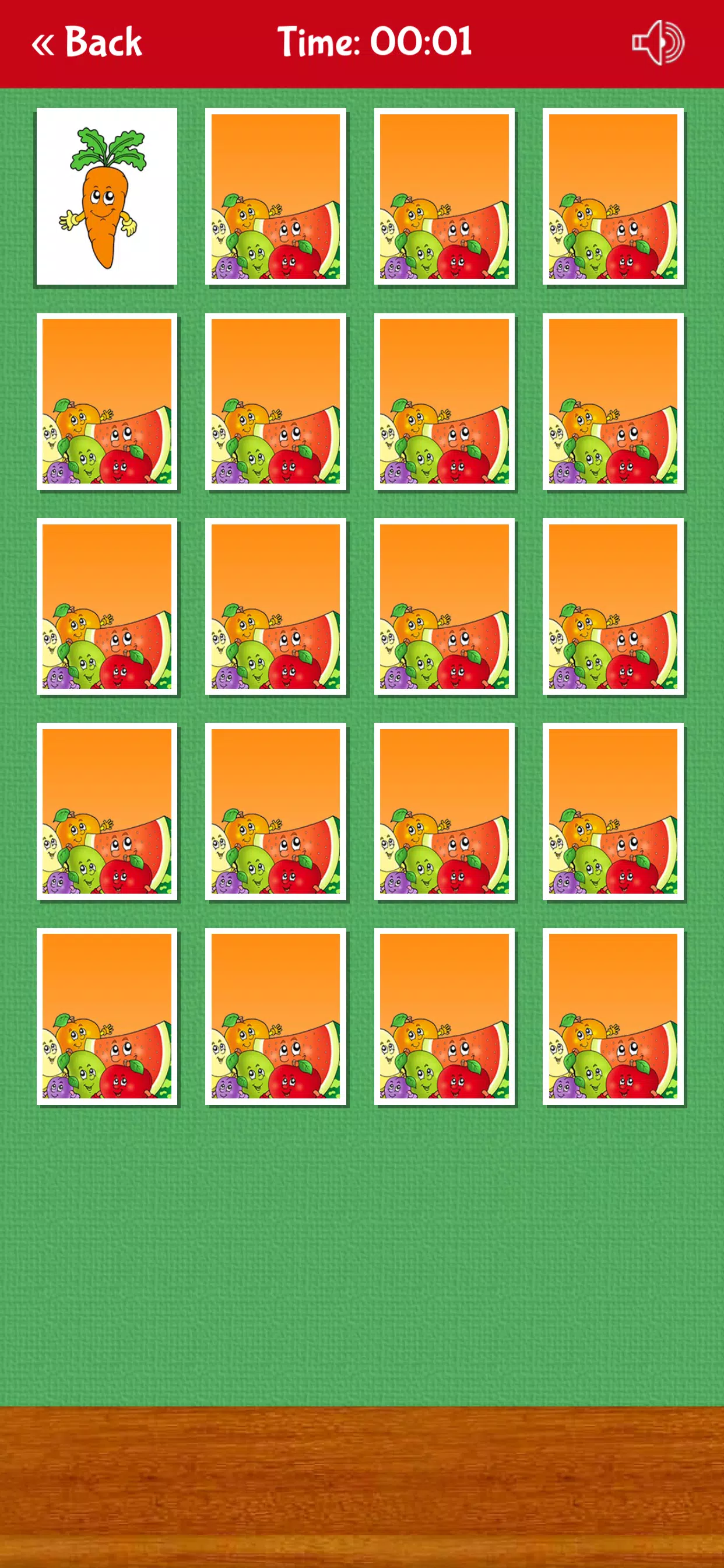The height and width of the screenshot is (1568, 724).
Task: Flip the last card in the fourth row
Action: point(613,811)
